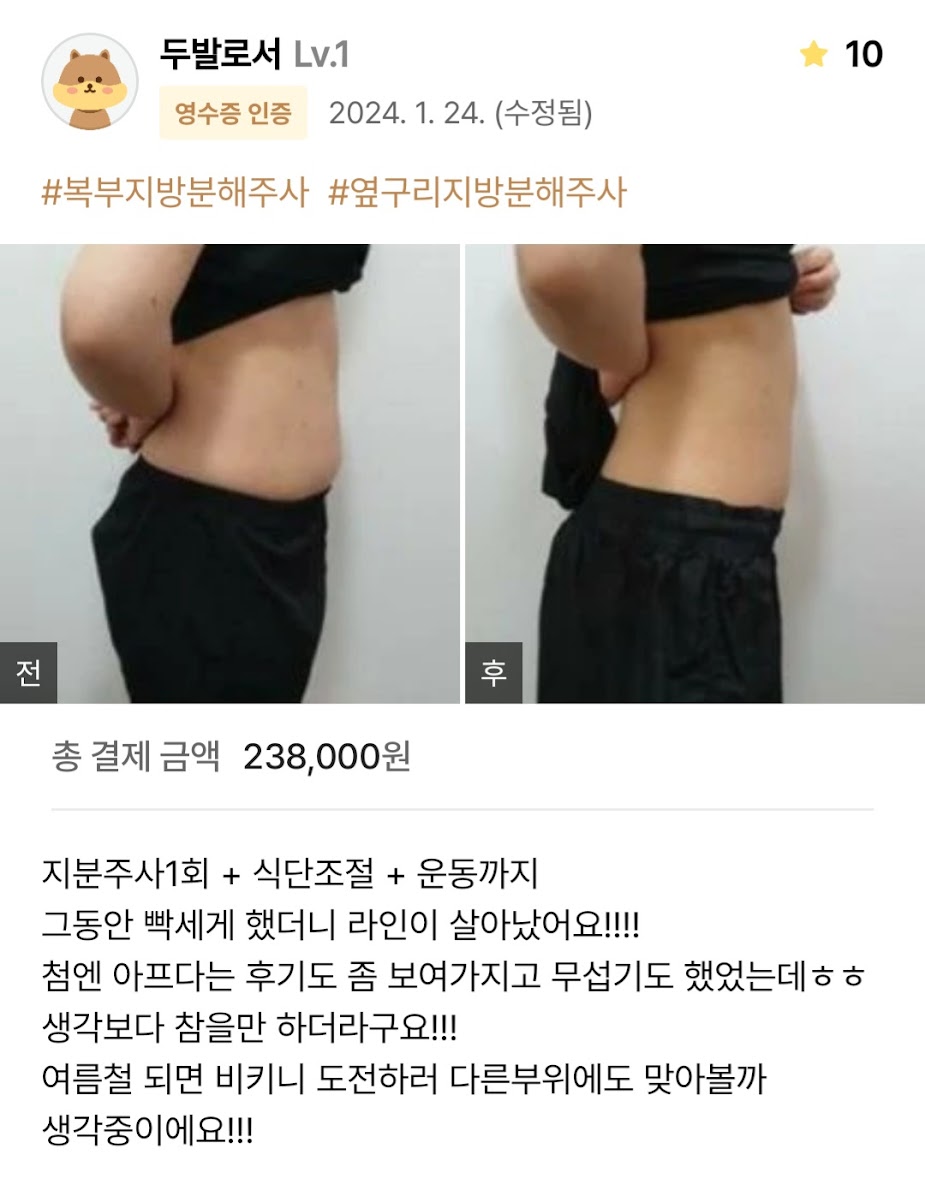Open the #옆구리지방분해주사 hashtag
This screenshot has width=925, height=1184.
pos(478,191)
